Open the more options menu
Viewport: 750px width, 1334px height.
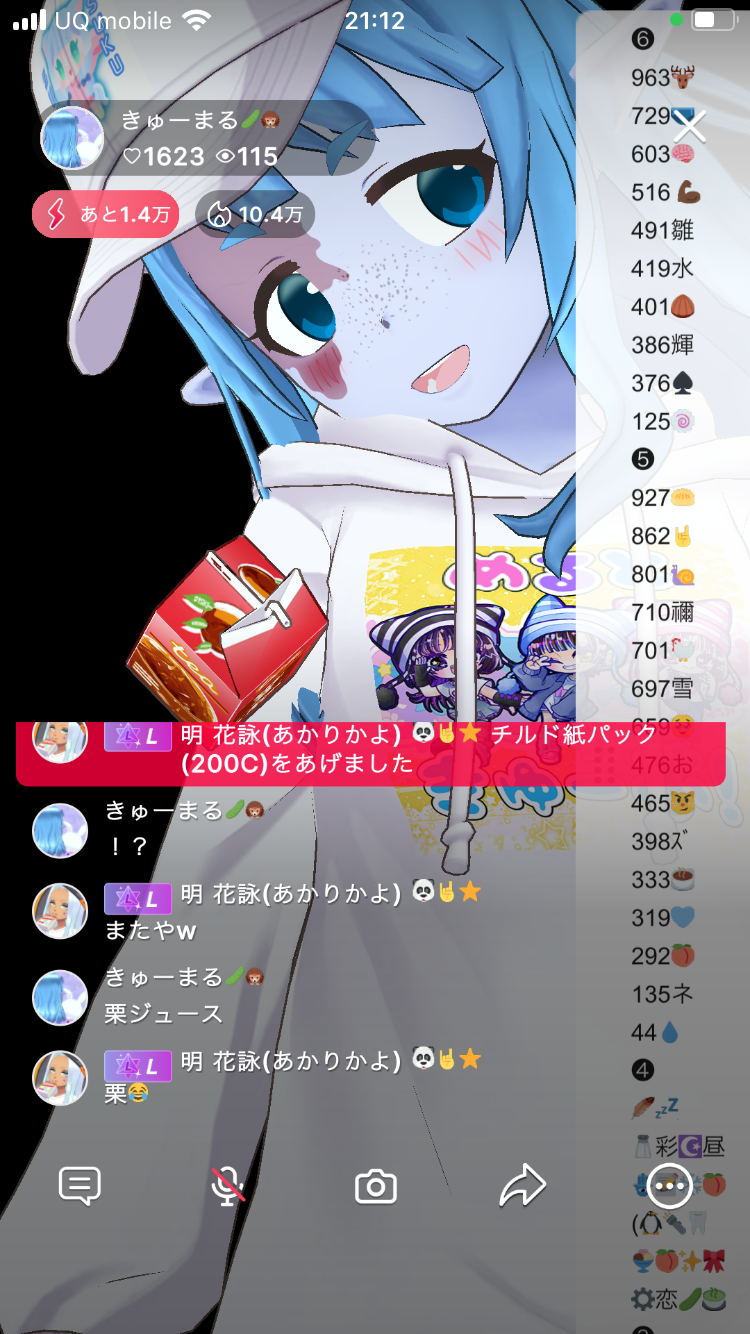tap(668, 1186)
